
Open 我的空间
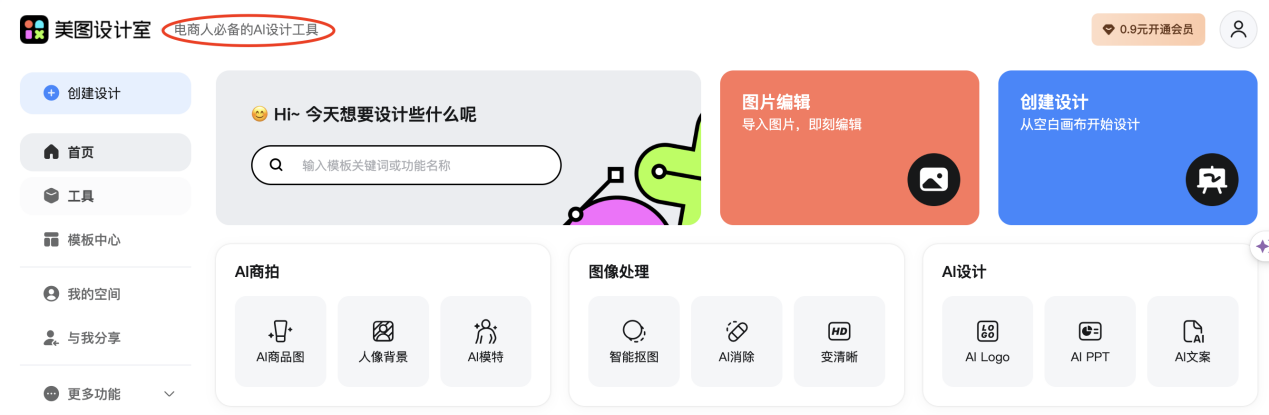click(x=105, y=294)
